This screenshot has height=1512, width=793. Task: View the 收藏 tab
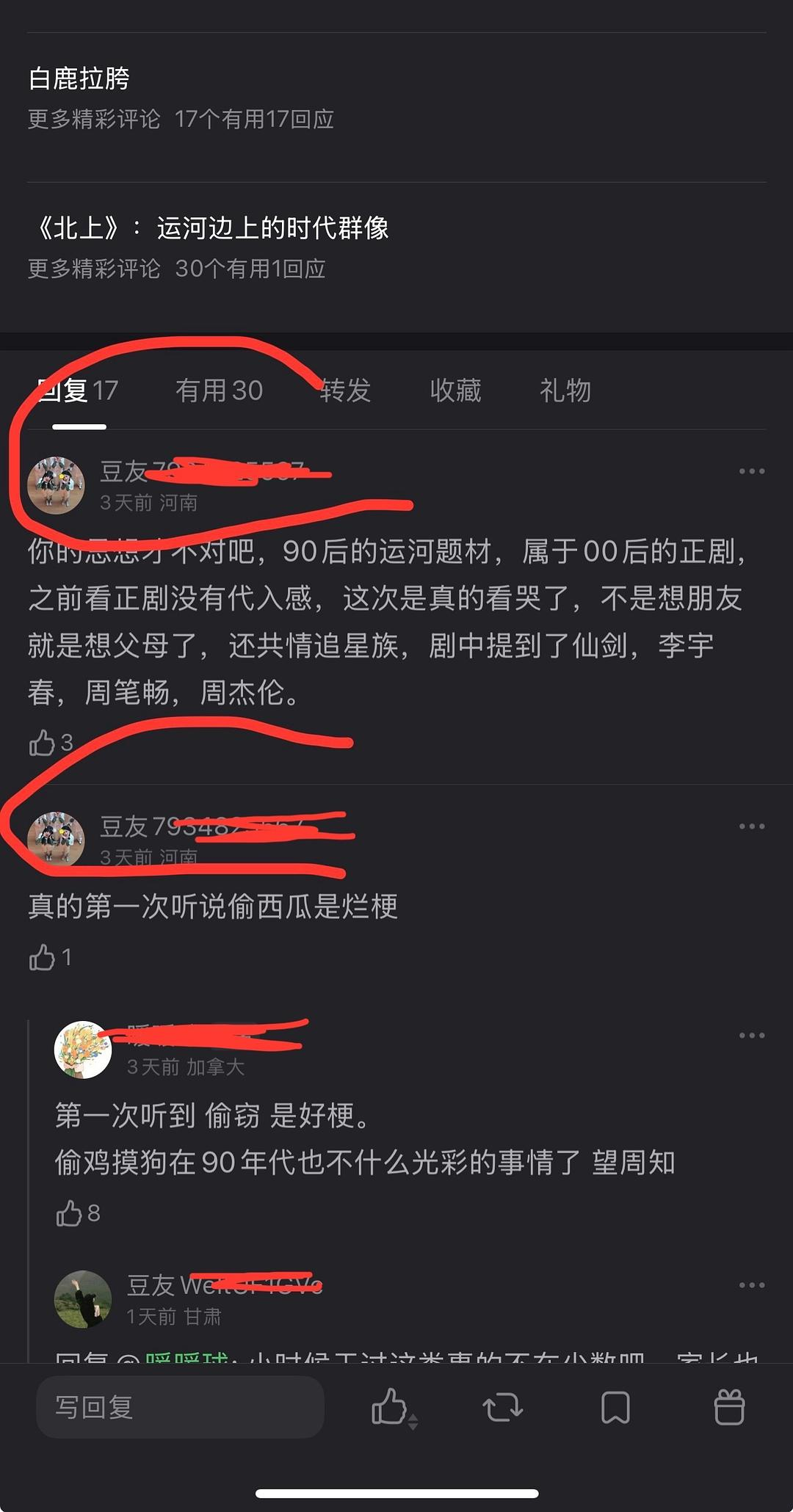coord(455,390)
